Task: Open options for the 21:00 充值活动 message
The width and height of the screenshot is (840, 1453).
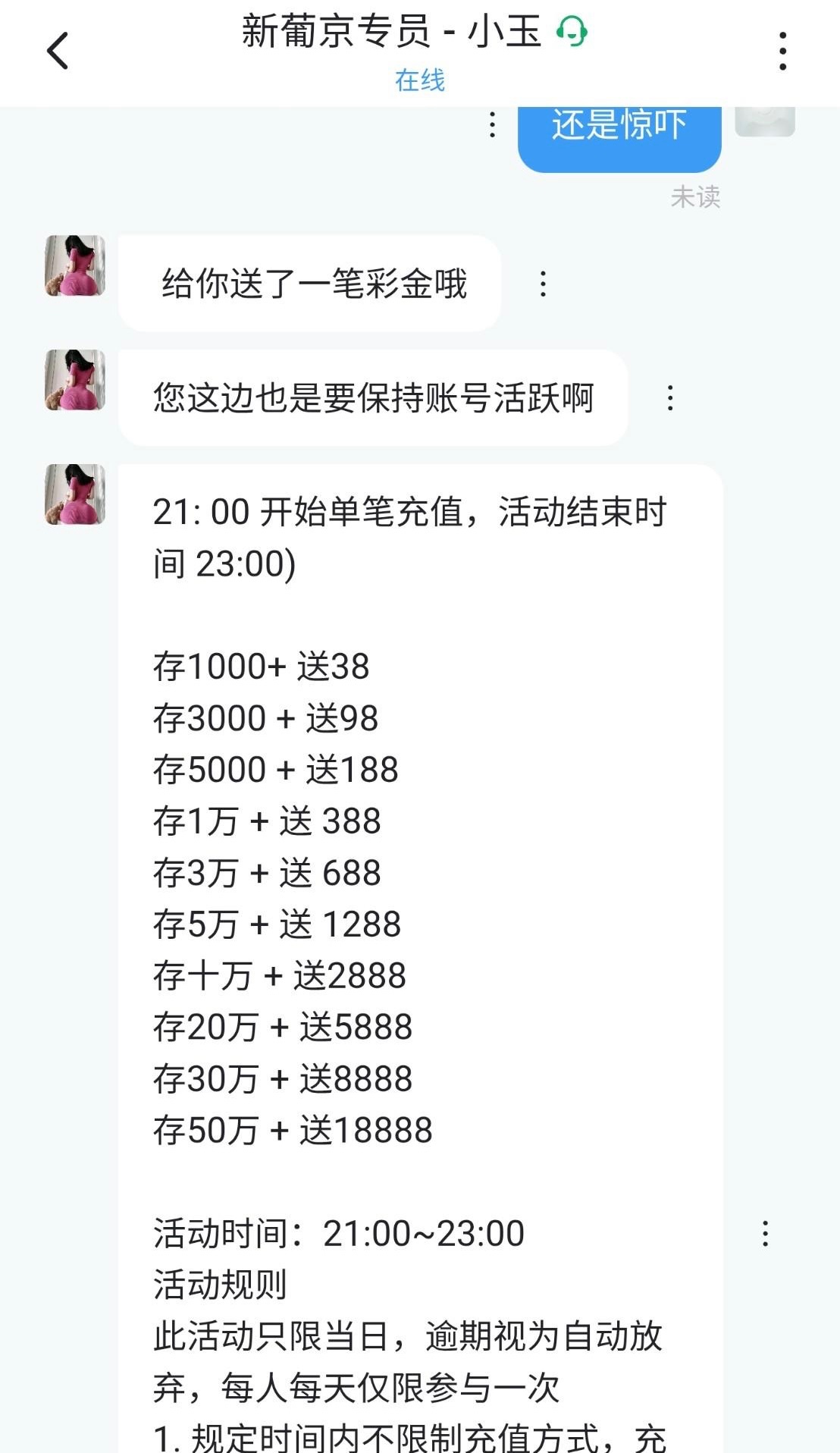Action: click(x=766, y=1234)
